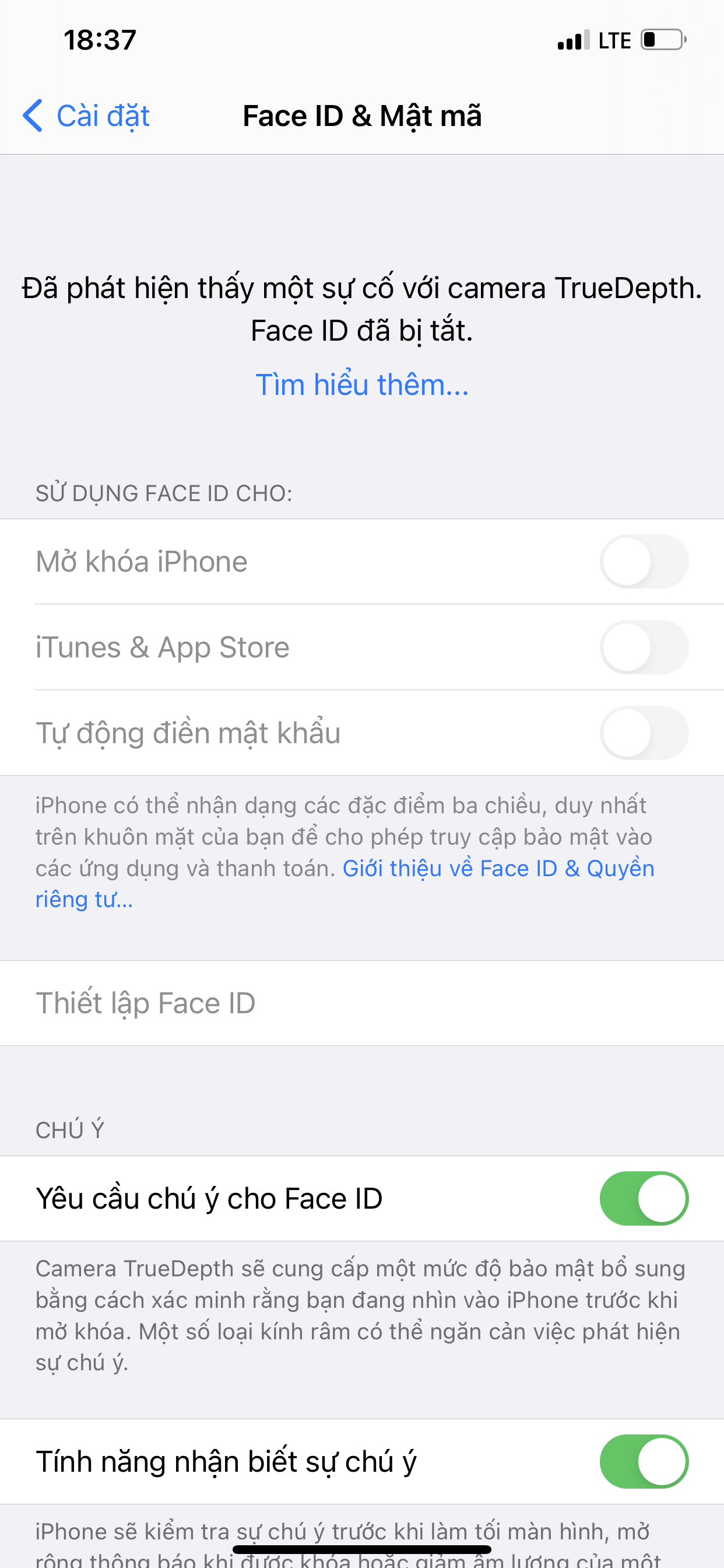Open the Tìm hiểu thêm link
The height and width of the screenshot is (1568, 724).
(x=362, y=384)
